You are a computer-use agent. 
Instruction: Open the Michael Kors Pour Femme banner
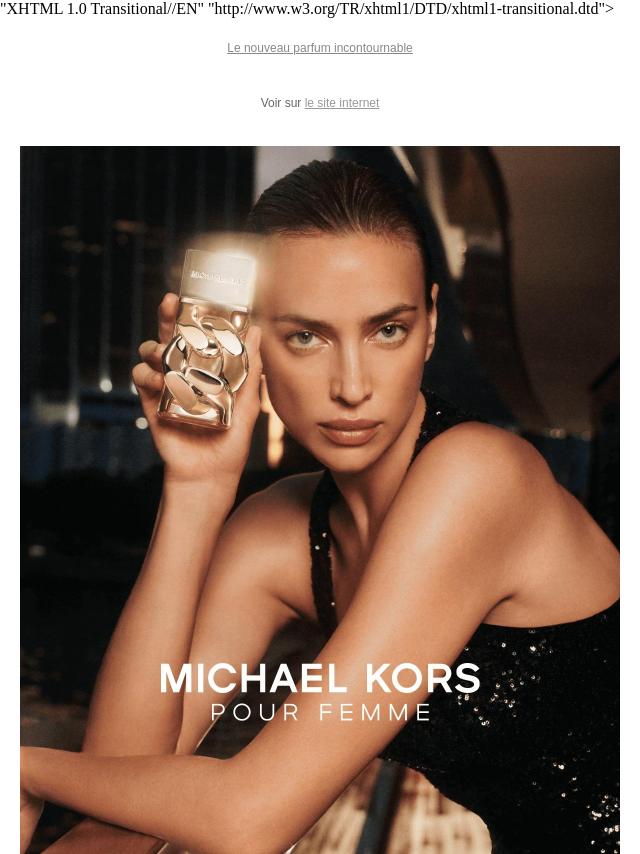(x=320, y=500)
